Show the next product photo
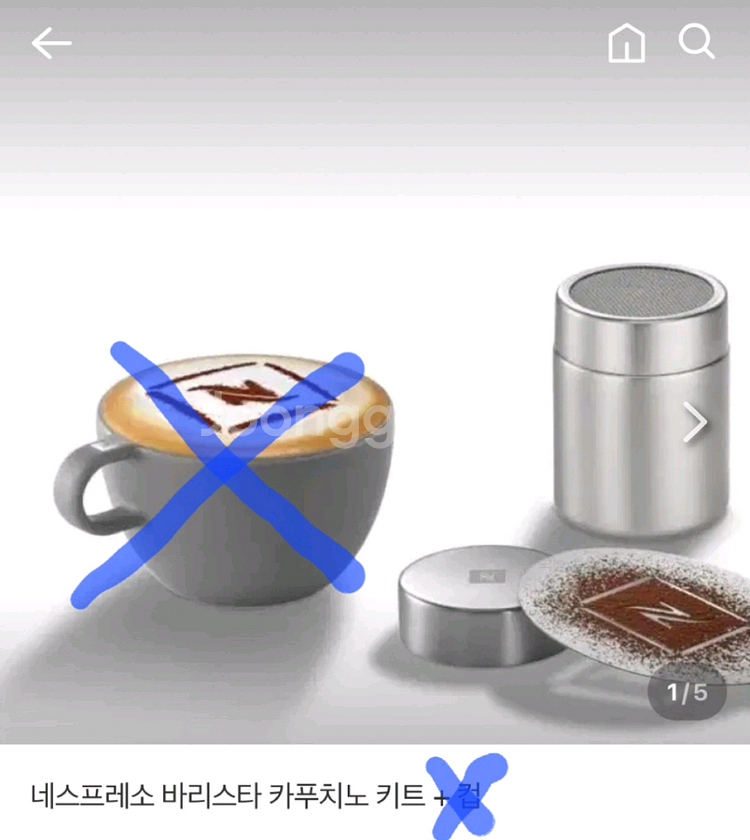This screenshot has width=750, height=840. pyautogui.click(x=695, y=423)
